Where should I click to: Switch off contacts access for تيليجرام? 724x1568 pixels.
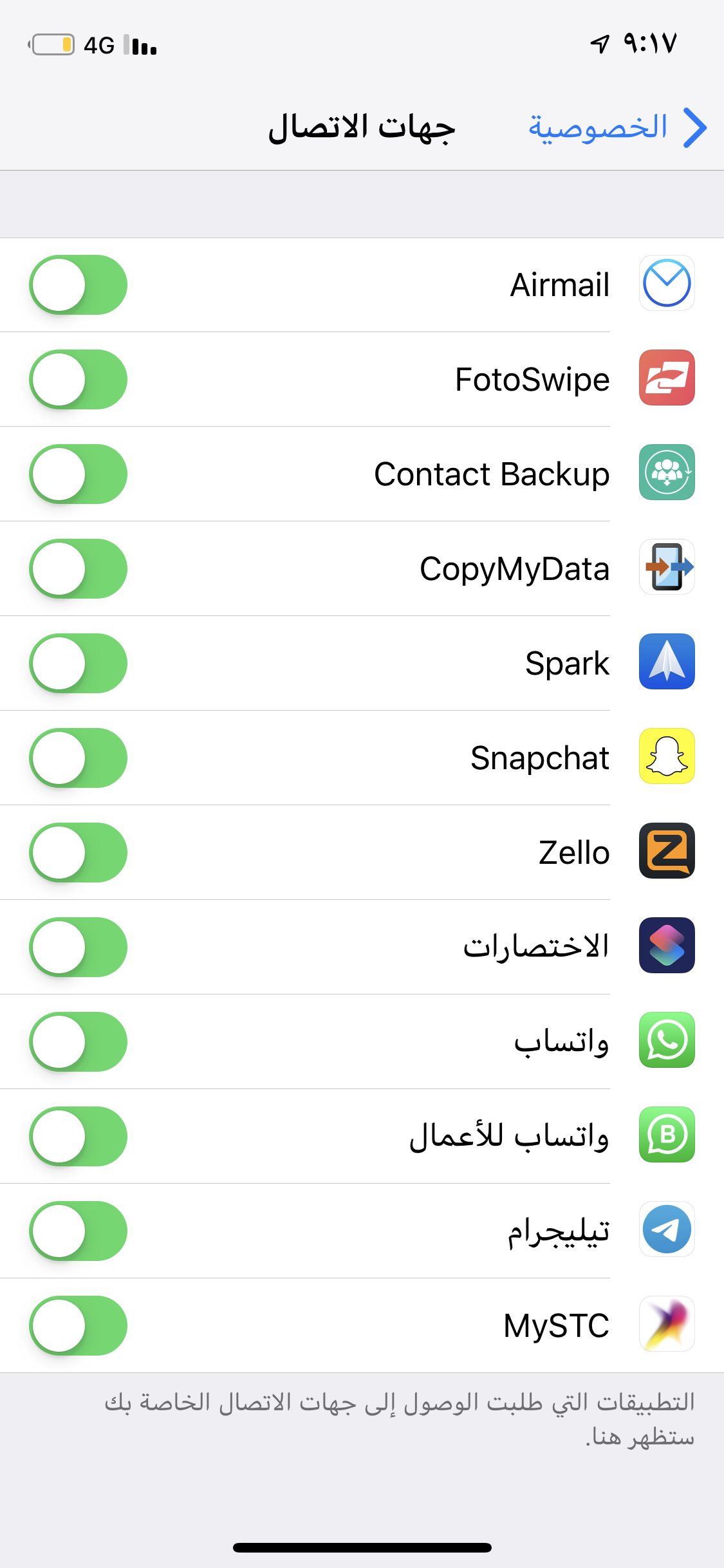tap(78, 1231)
